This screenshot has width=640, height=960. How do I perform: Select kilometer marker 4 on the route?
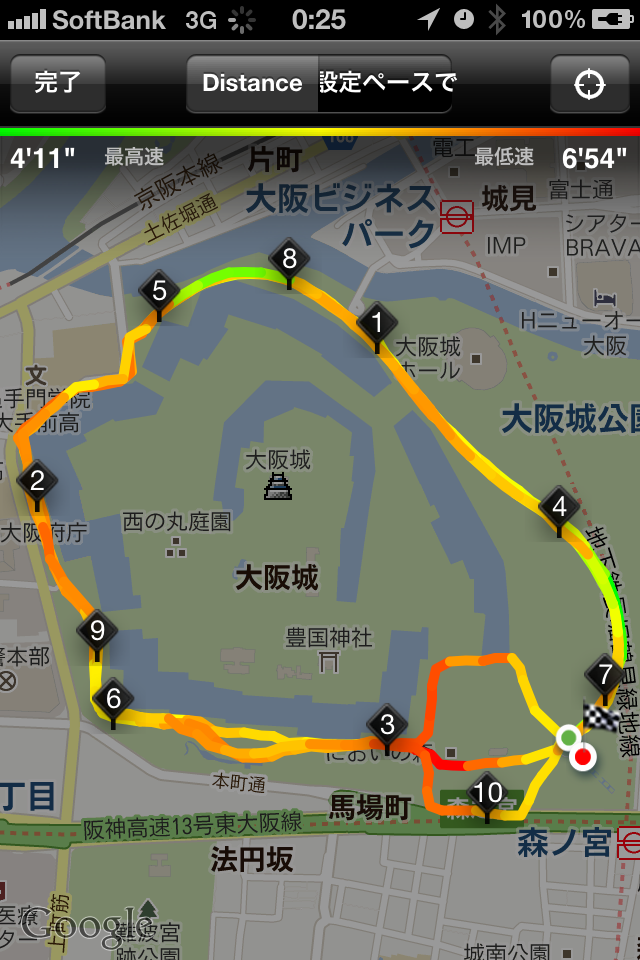pos(559,508)
